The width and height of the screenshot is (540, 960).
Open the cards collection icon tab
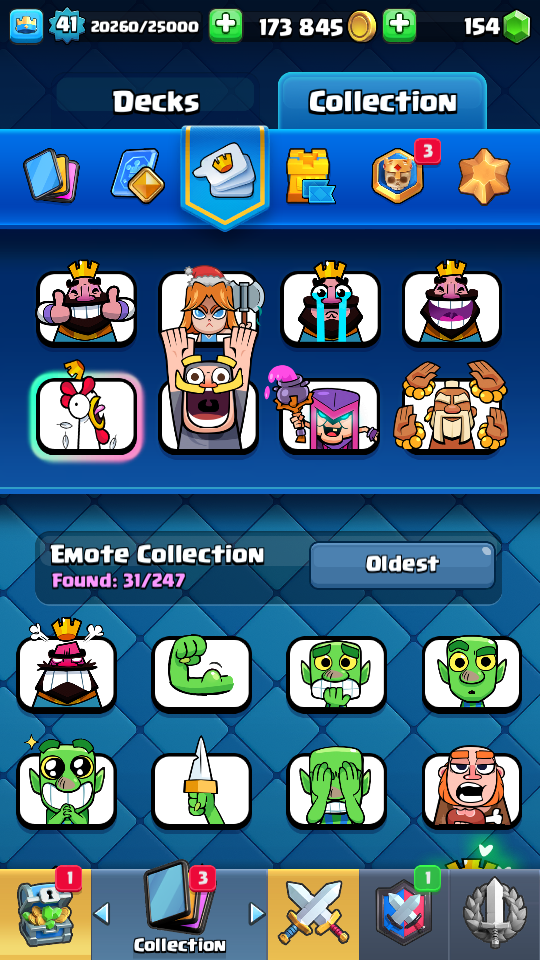(51, 176)
